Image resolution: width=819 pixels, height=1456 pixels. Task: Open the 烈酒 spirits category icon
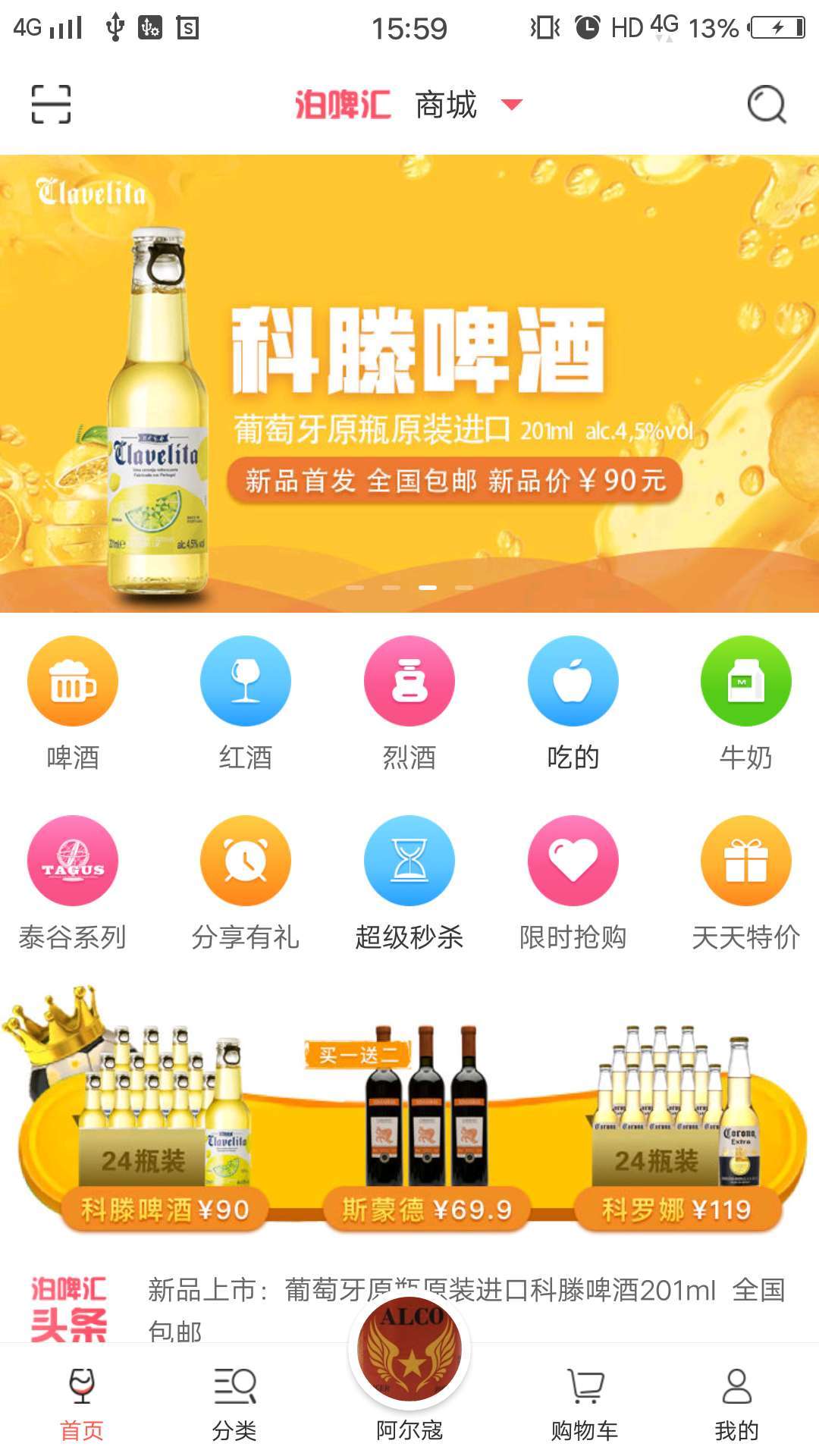coord(408,681)
